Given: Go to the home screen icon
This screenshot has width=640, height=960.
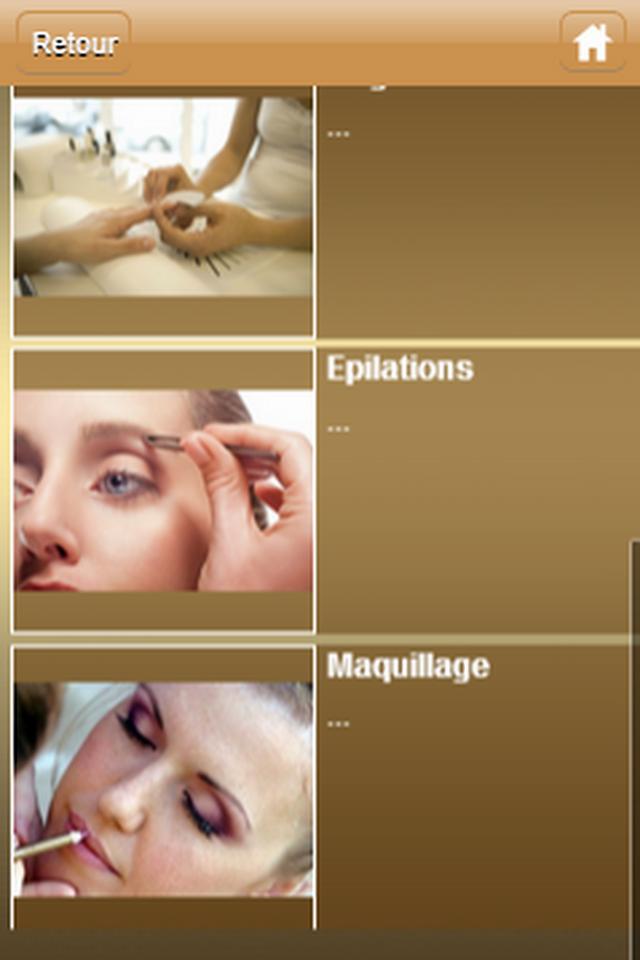Looking at the screenshot, I should tap(592, 43).
